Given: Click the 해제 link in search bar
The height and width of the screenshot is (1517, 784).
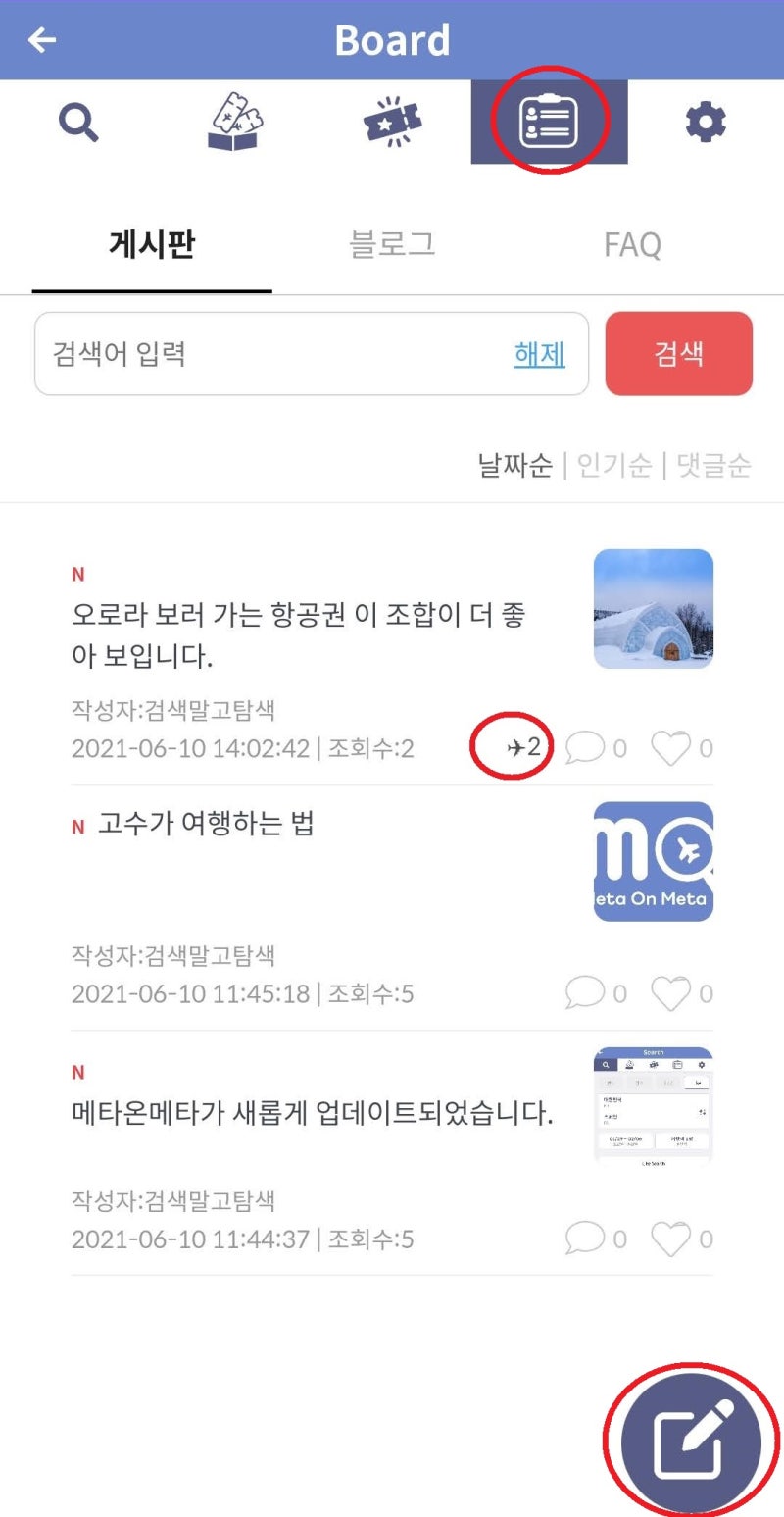Looking at the screenshot, I should 539,354.
